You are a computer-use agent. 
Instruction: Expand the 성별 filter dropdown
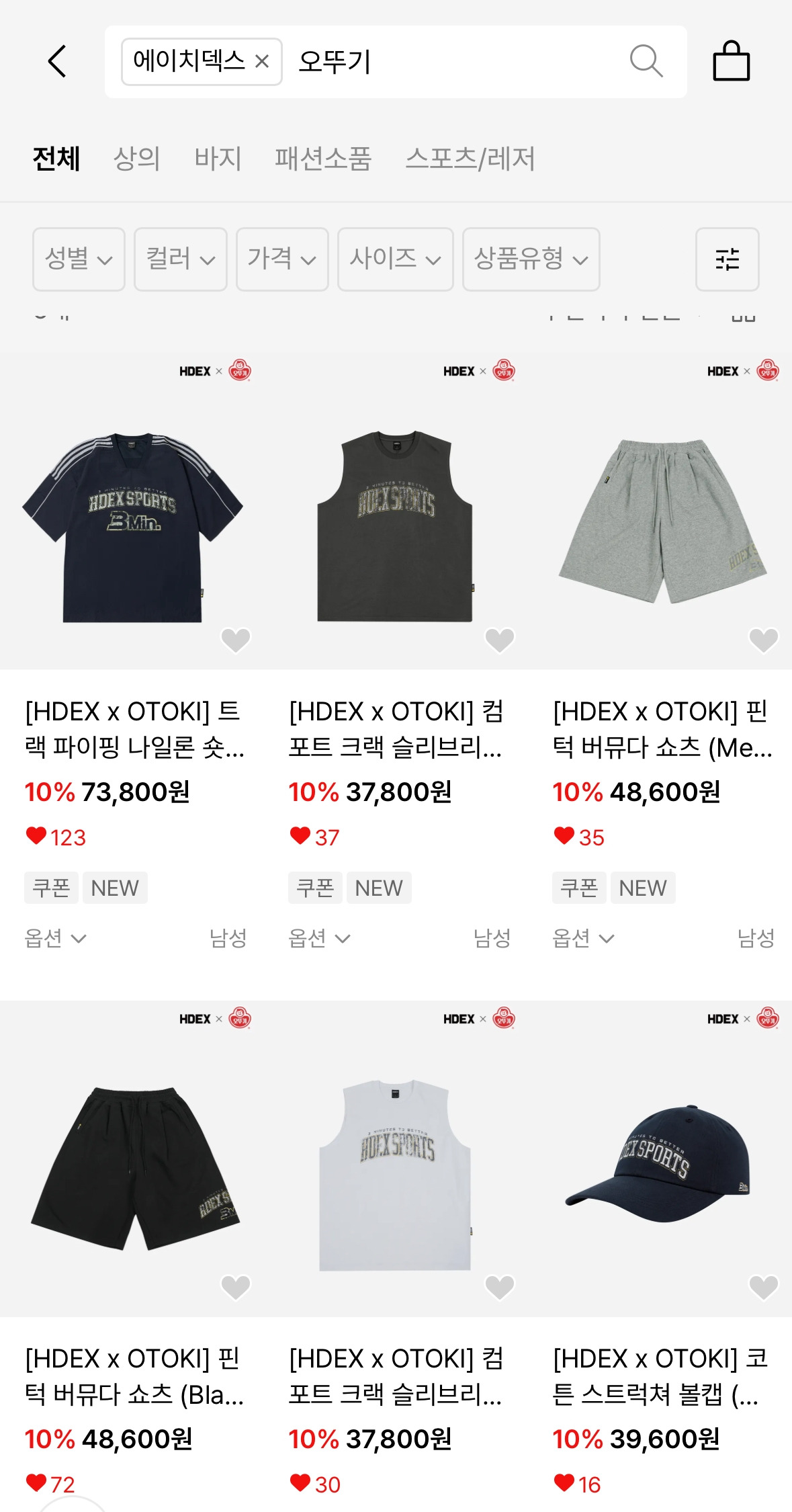point(79,259)
